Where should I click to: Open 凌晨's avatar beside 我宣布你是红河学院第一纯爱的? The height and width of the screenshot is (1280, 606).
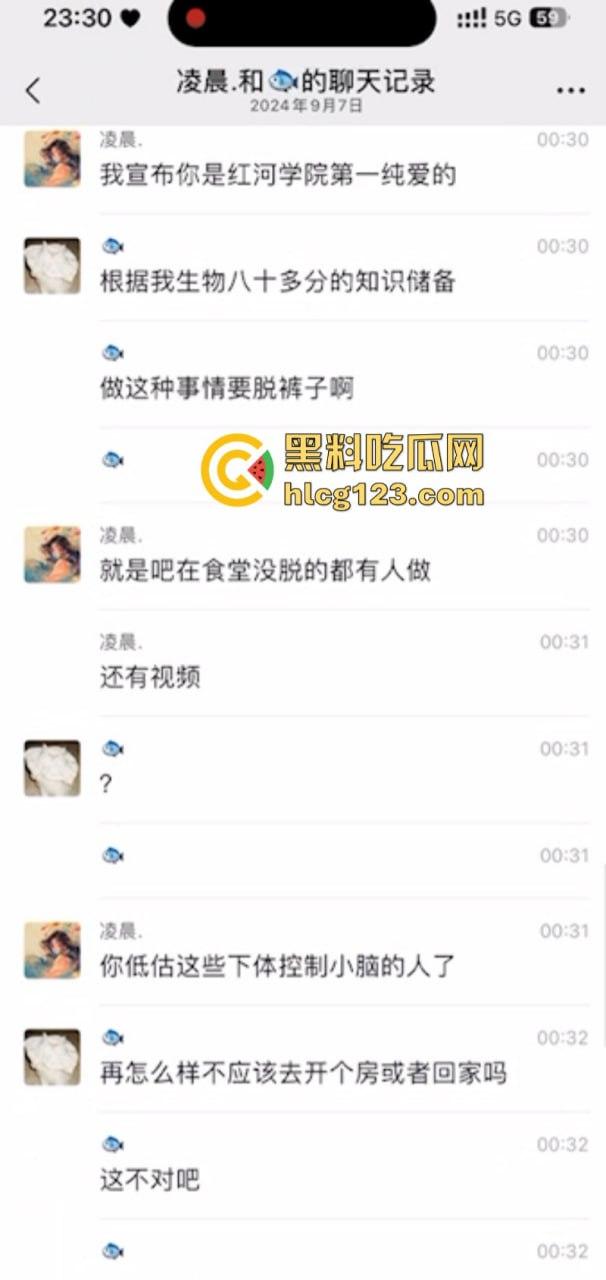pyautogui.click(x=52, y=158)
